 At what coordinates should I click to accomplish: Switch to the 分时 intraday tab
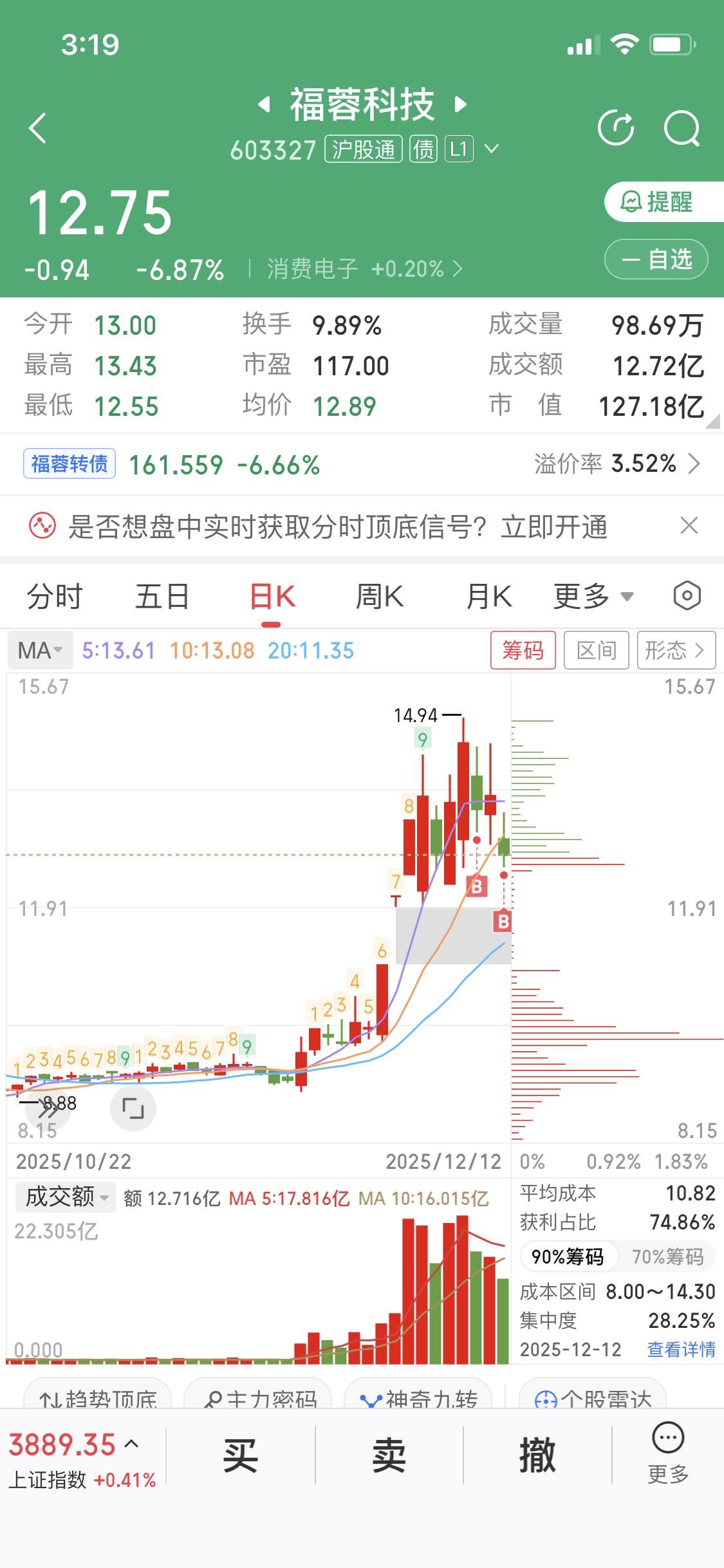[x=55, y=595]
